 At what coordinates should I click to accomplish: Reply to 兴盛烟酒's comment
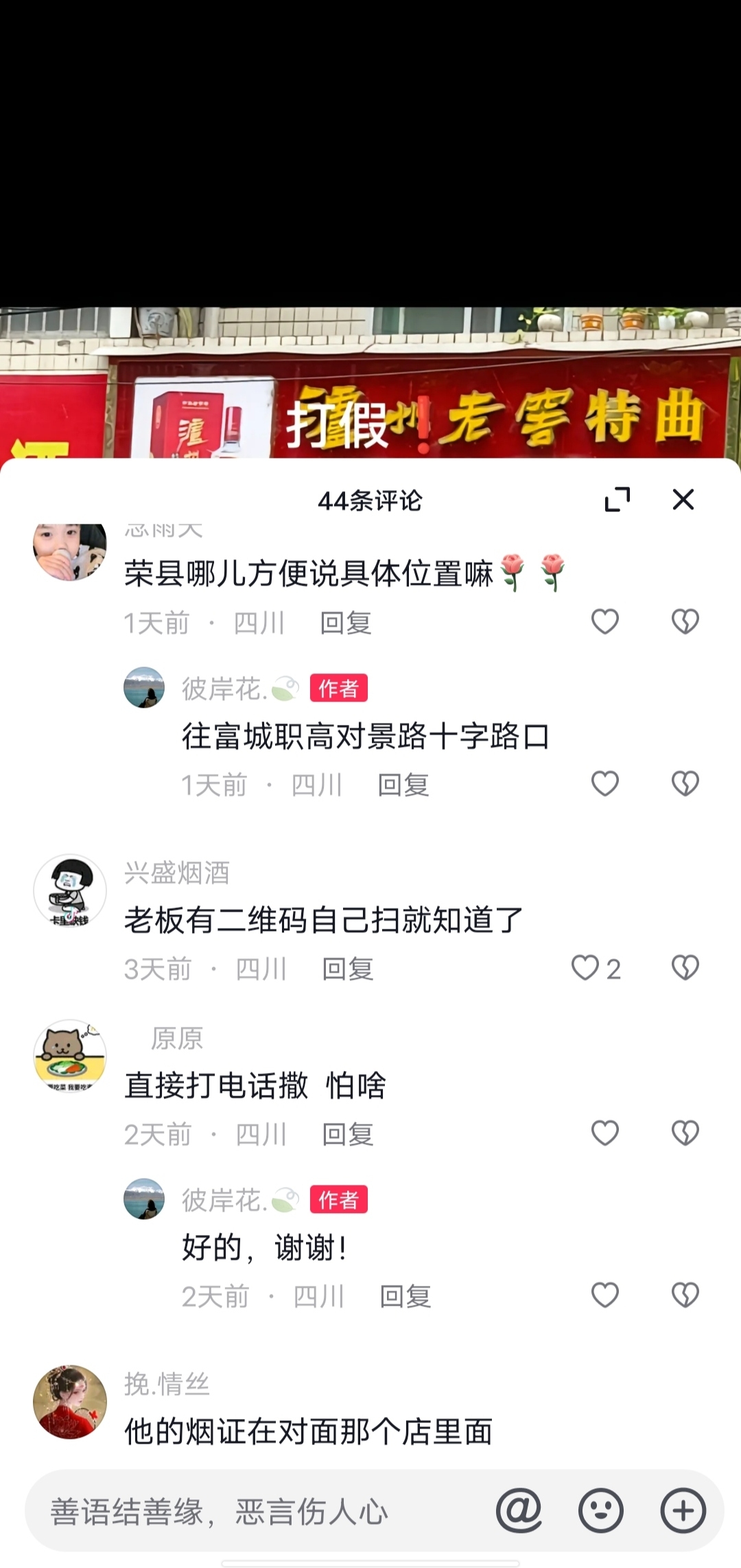[x=348, y=969]
